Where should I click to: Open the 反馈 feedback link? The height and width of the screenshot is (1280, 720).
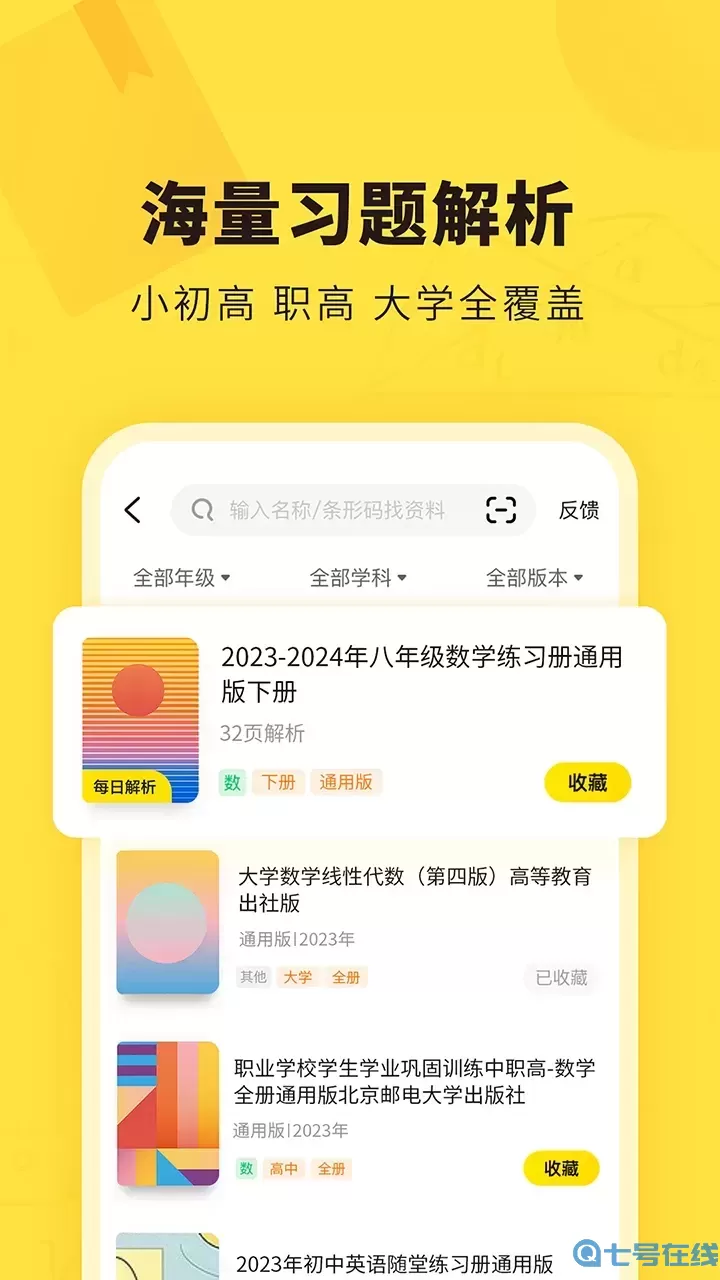point(580,510)
